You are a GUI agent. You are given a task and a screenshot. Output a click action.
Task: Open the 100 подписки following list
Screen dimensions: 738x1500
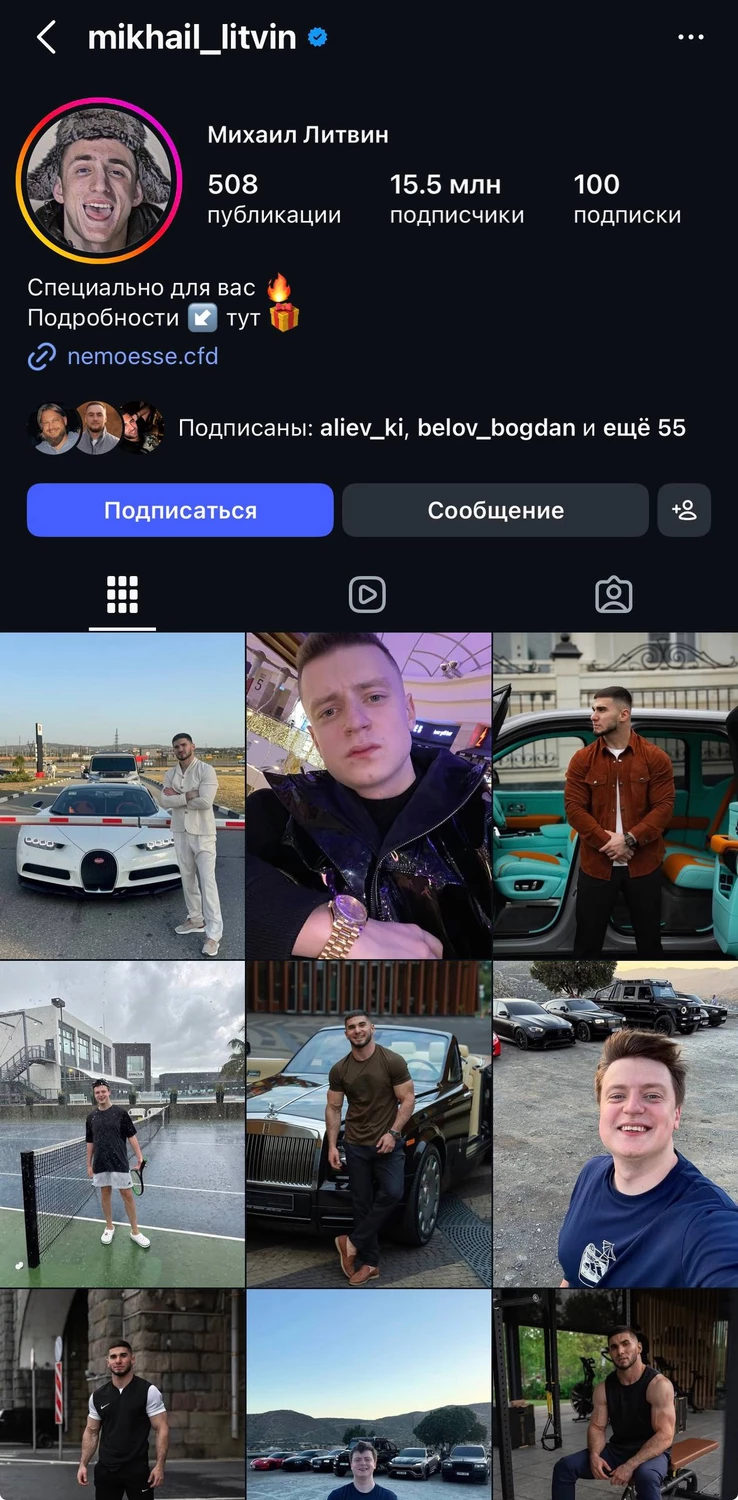point(626,198)
